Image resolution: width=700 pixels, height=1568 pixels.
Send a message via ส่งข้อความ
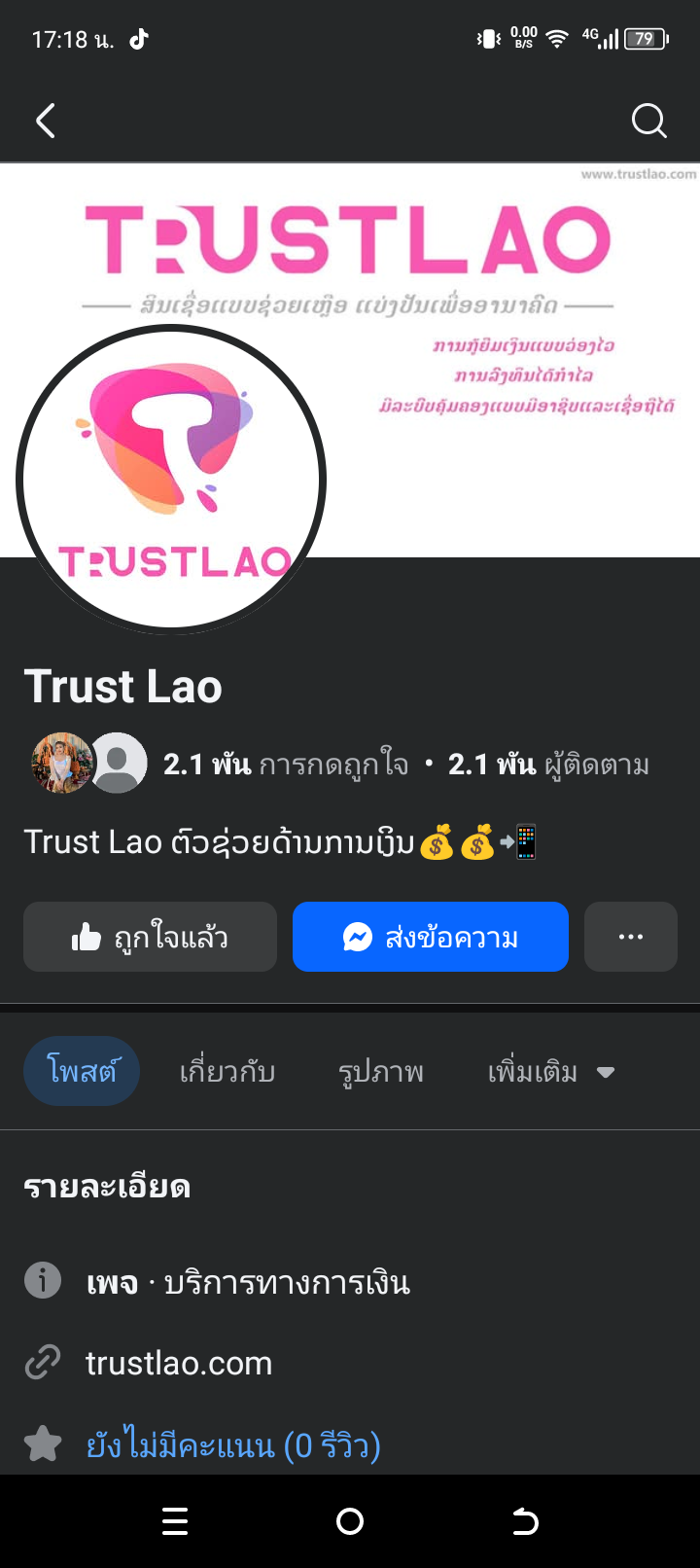click(430, 937)
